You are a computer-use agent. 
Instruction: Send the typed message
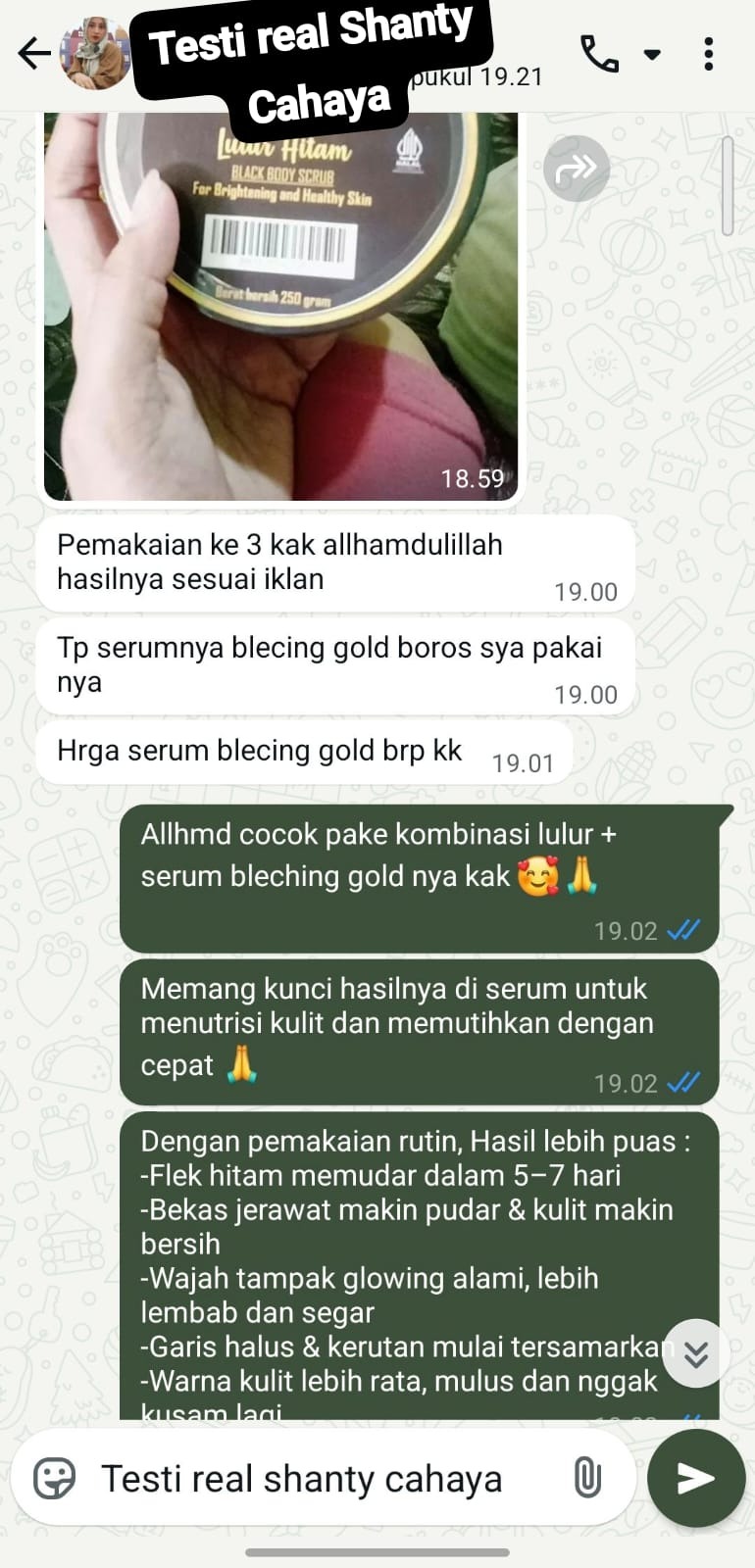[x=696, y=1478]
